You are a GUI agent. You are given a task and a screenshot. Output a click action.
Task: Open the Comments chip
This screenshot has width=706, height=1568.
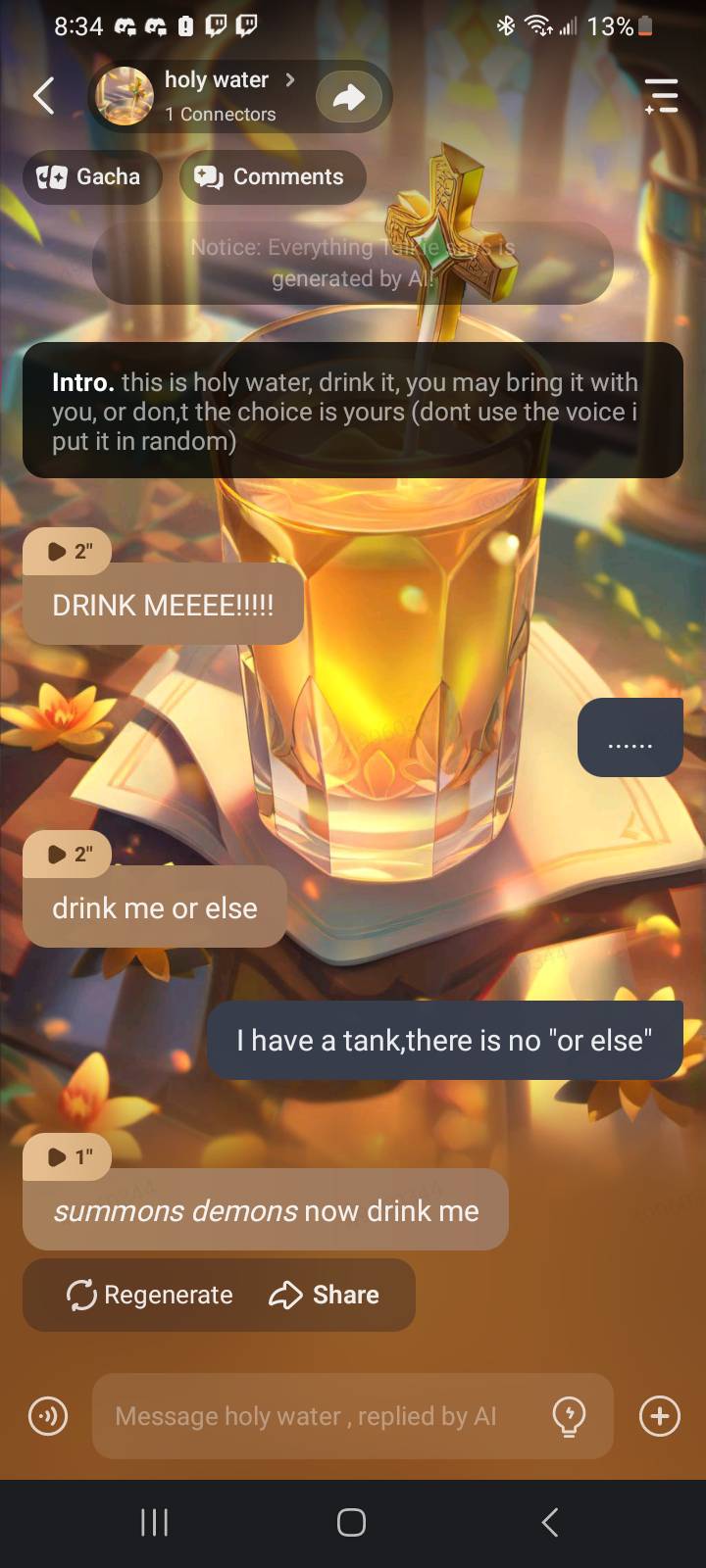[272, 177]
